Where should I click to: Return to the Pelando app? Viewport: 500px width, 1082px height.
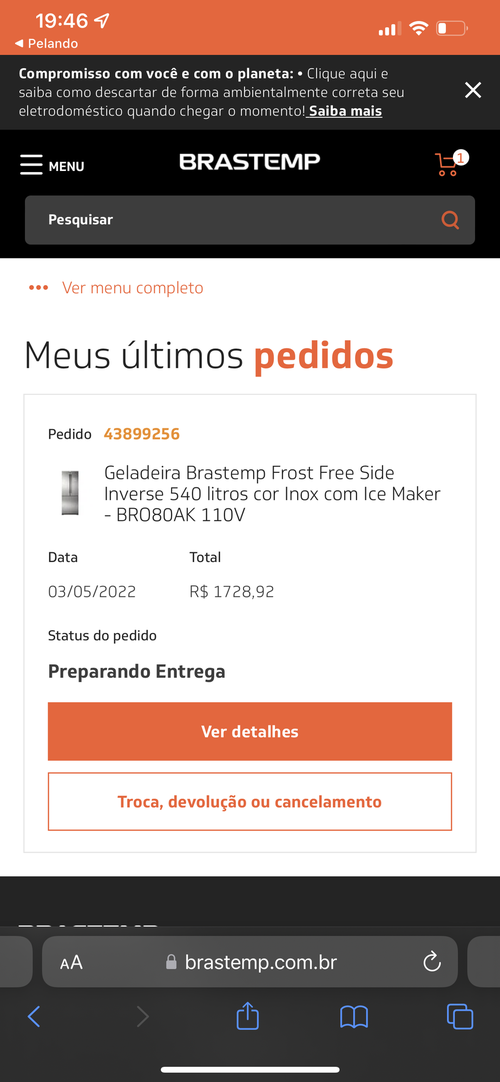click(x=46, y=43)
